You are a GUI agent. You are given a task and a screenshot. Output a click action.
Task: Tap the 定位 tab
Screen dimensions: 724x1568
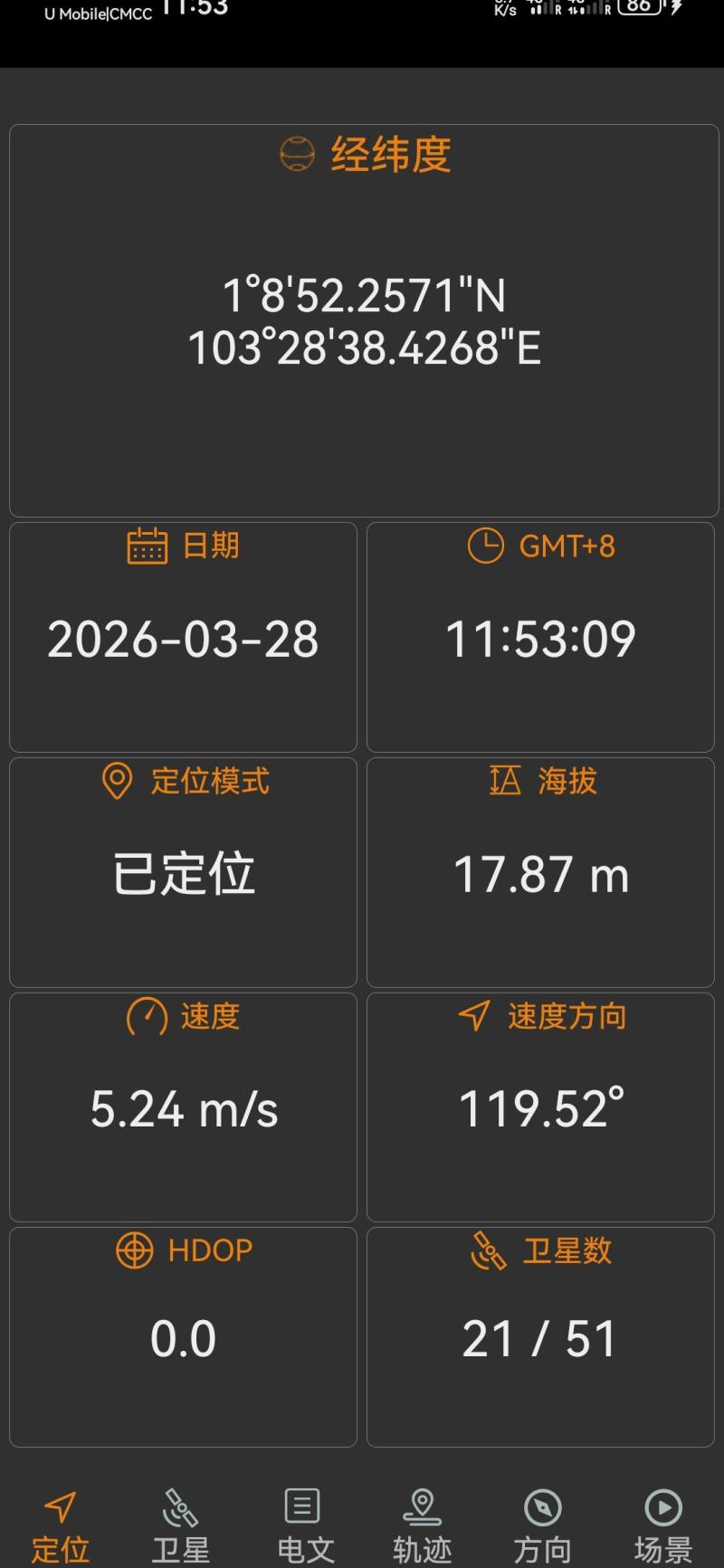click(60, 1525)
